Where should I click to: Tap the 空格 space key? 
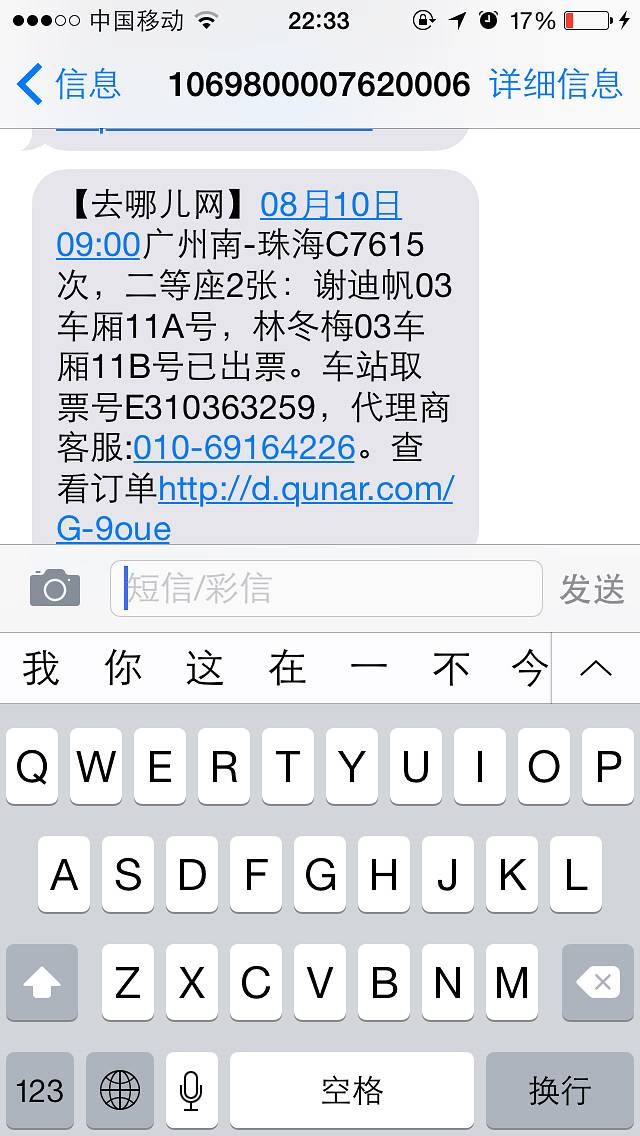coord(352,1089)
